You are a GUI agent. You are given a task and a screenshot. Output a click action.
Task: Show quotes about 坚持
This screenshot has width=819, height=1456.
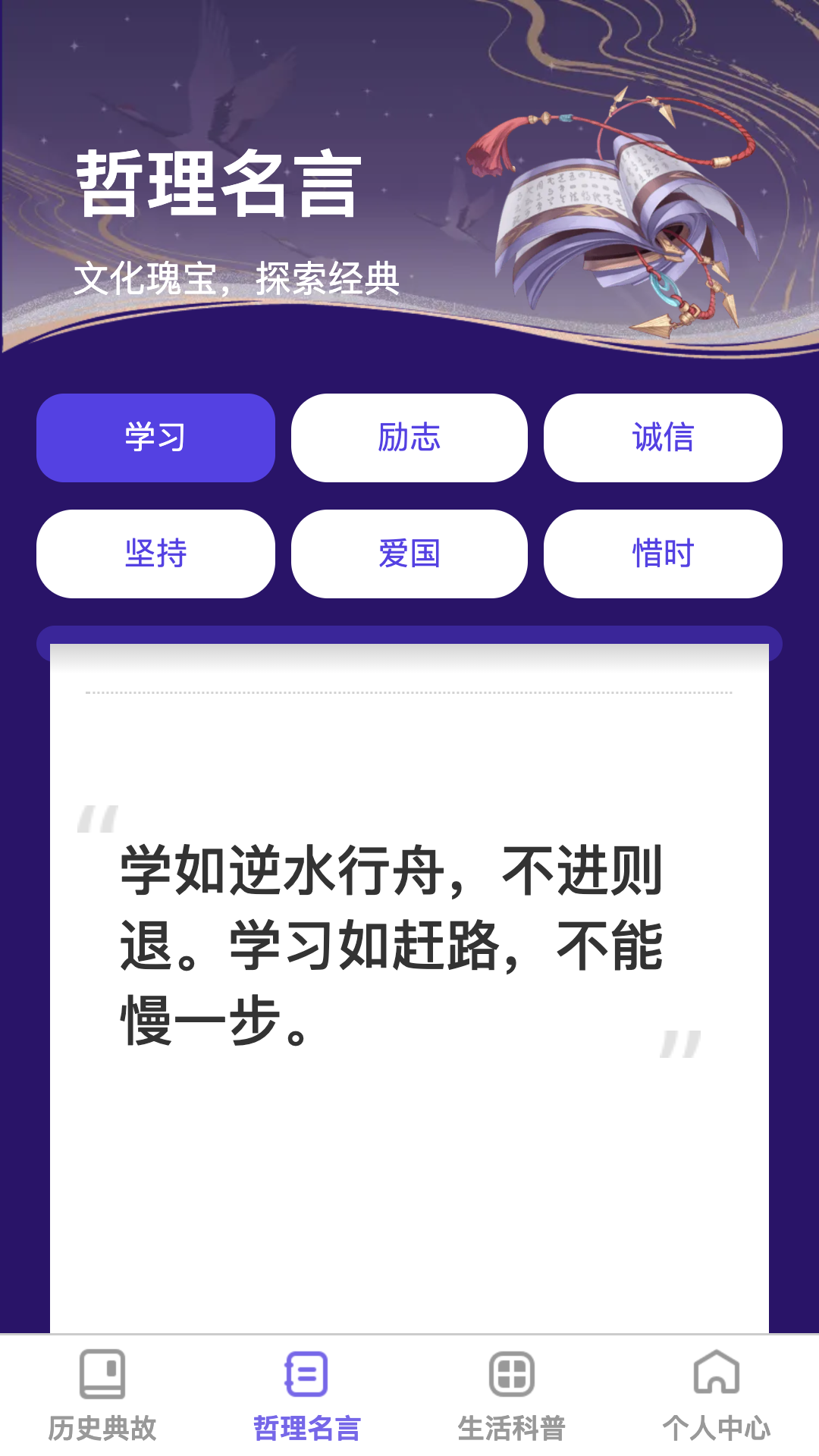coord(155,554)
